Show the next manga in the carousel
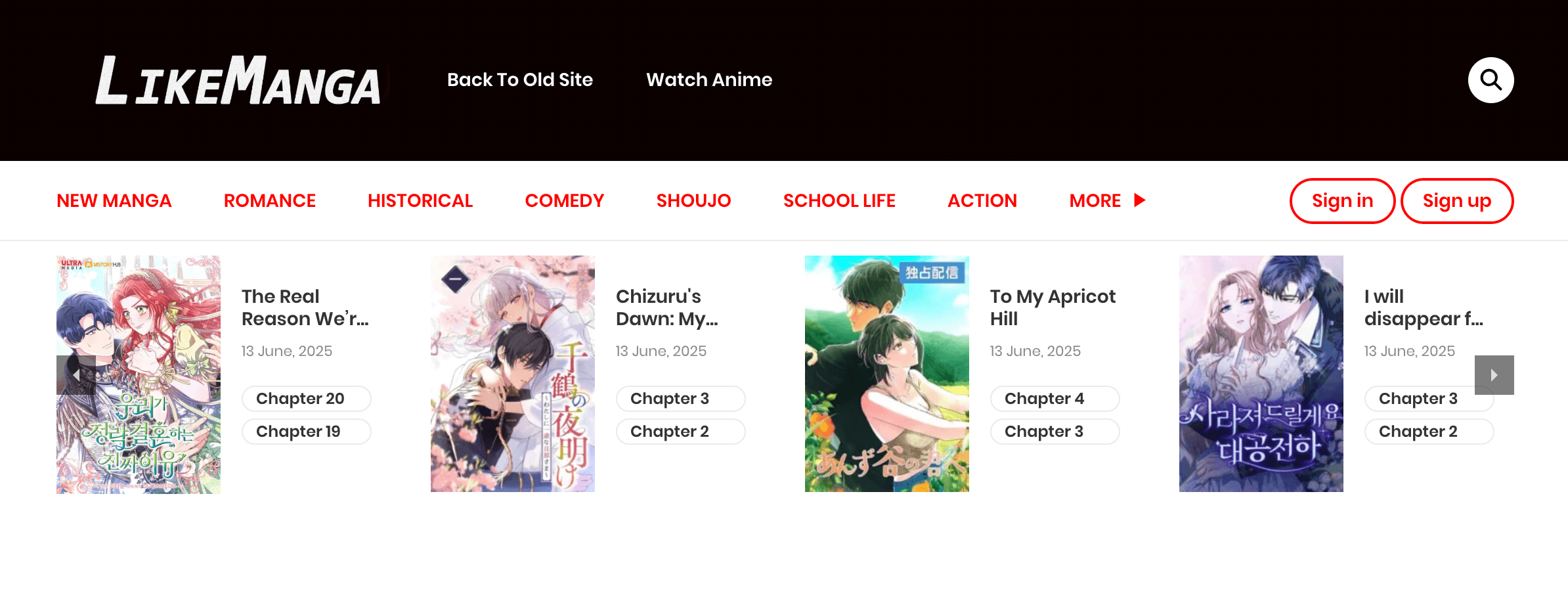The width and height of the screenshot is (1568, 607). point(1494,375)
